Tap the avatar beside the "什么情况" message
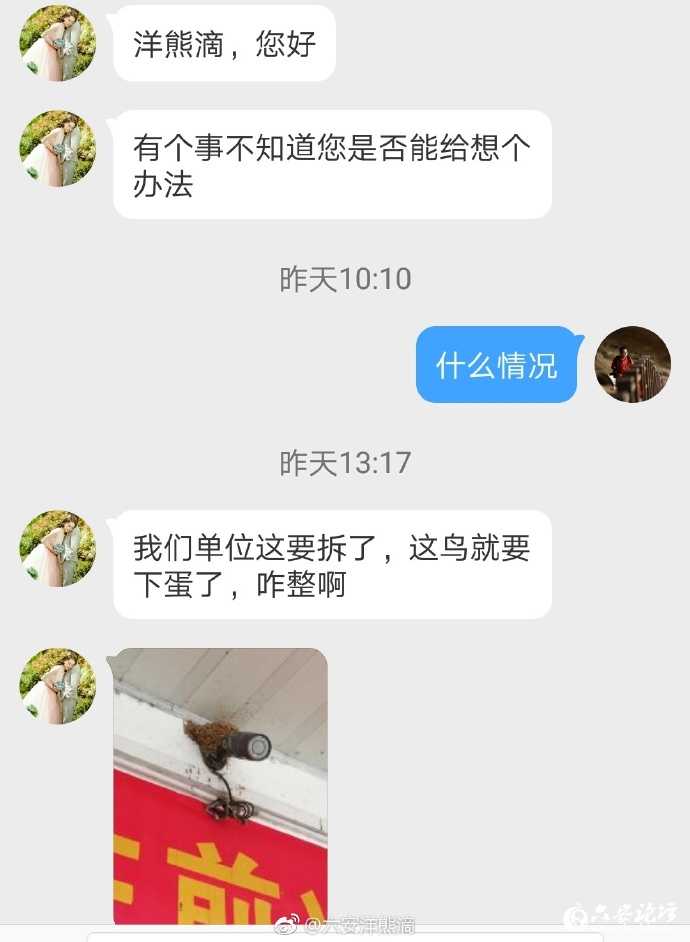Viewport: 690px width, 942px height. (632, 364)
